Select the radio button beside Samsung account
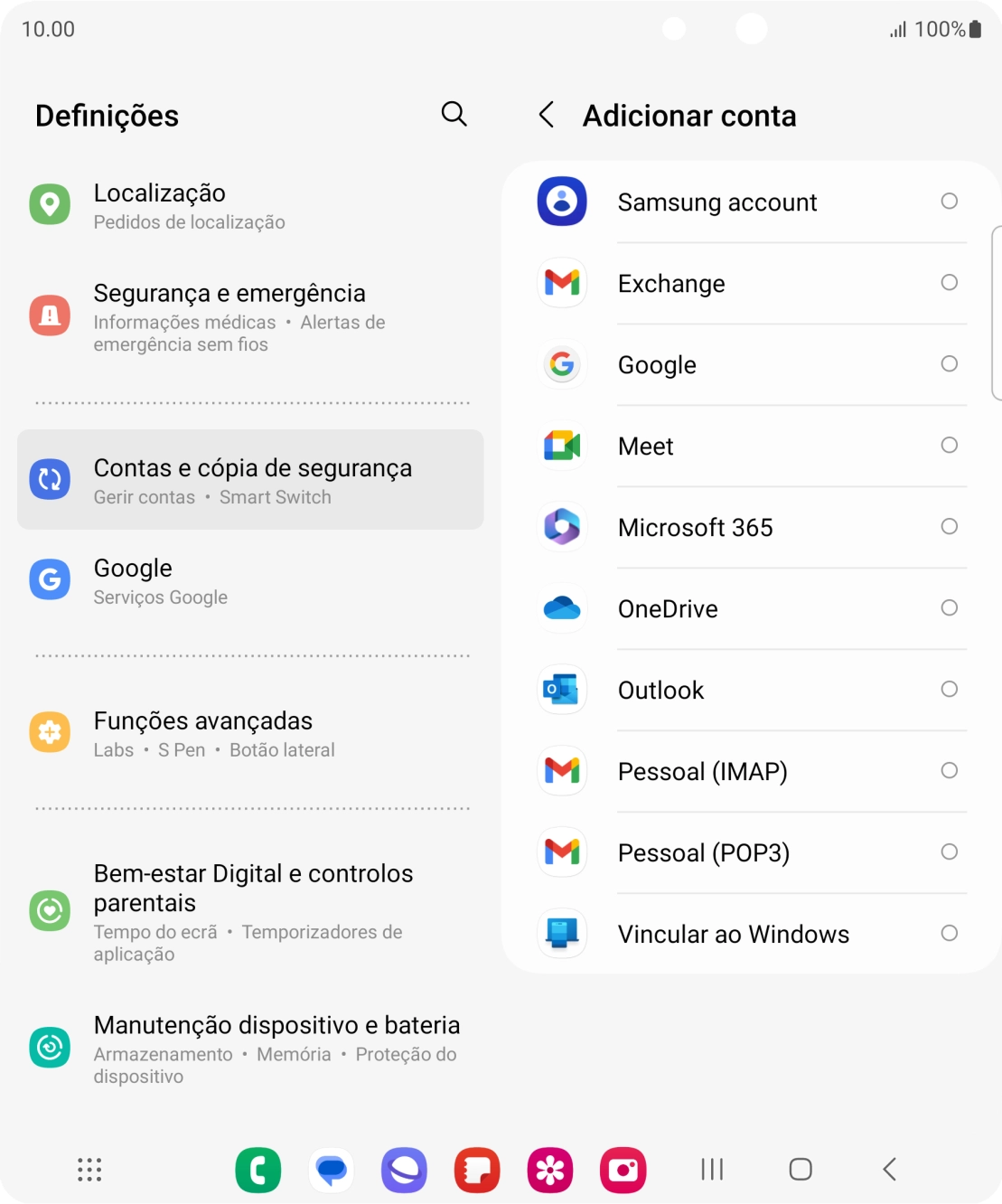 point(949,202)
